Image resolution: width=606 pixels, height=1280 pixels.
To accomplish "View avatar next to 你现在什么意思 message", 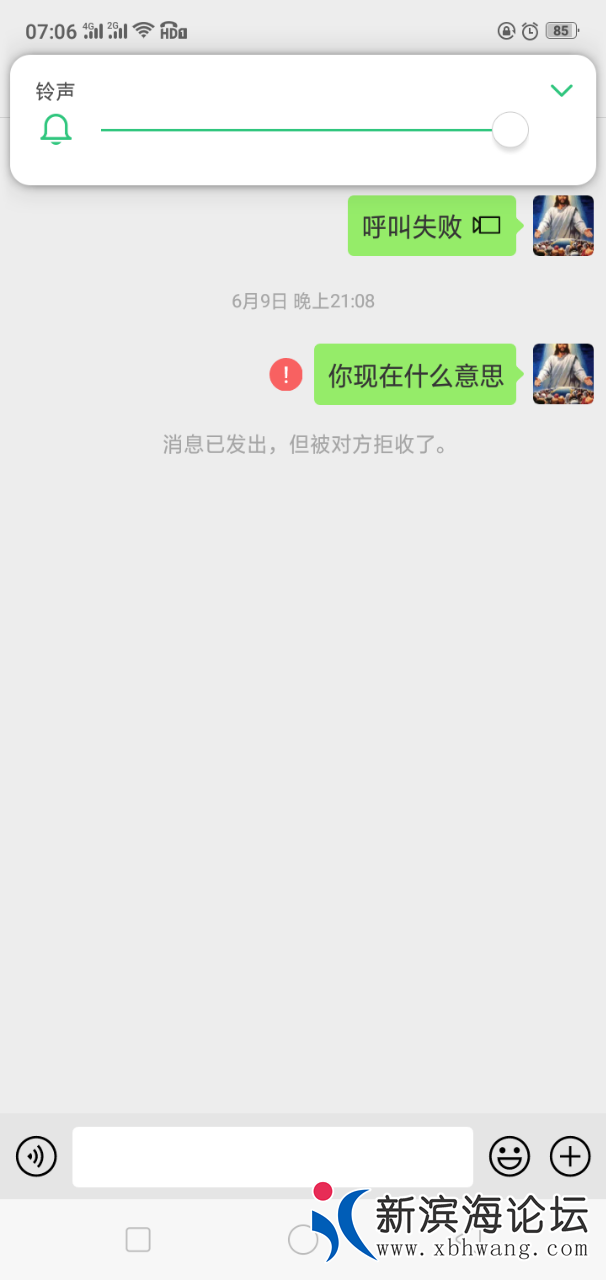I will 563,374.
